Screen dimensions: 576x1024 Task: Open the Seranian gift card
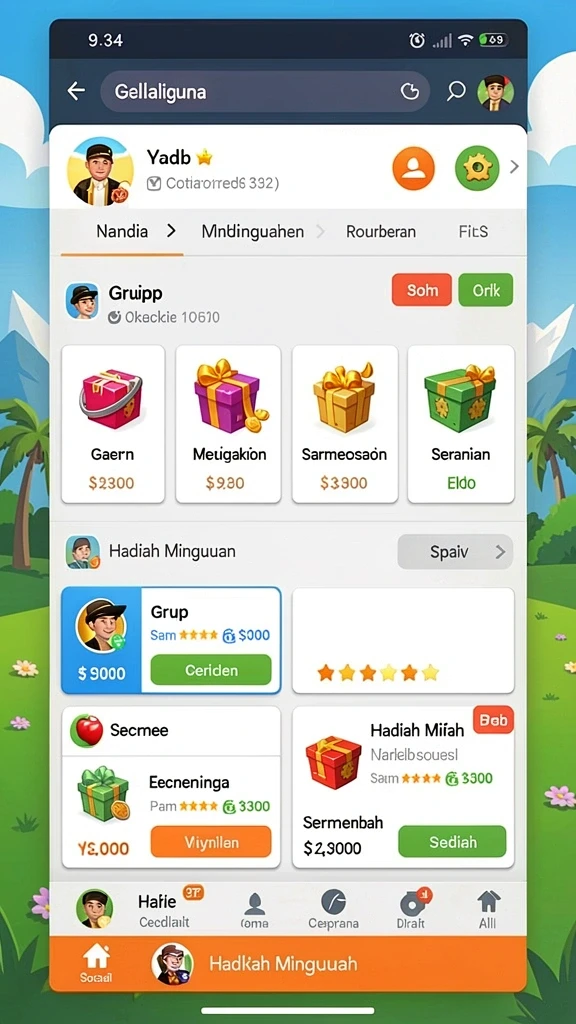pos(461,424)
